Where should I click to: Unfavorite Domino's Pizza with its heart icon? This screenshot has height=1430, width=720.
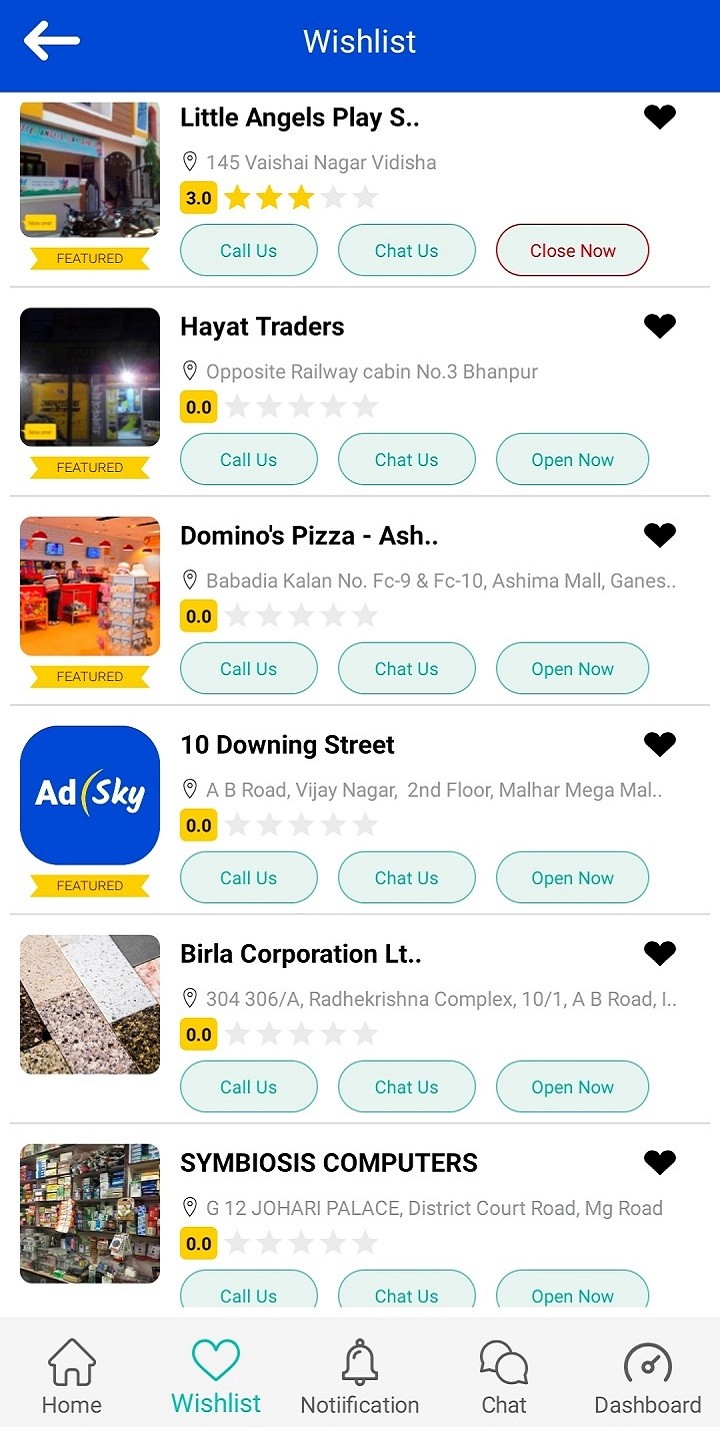tap(660, 535)
